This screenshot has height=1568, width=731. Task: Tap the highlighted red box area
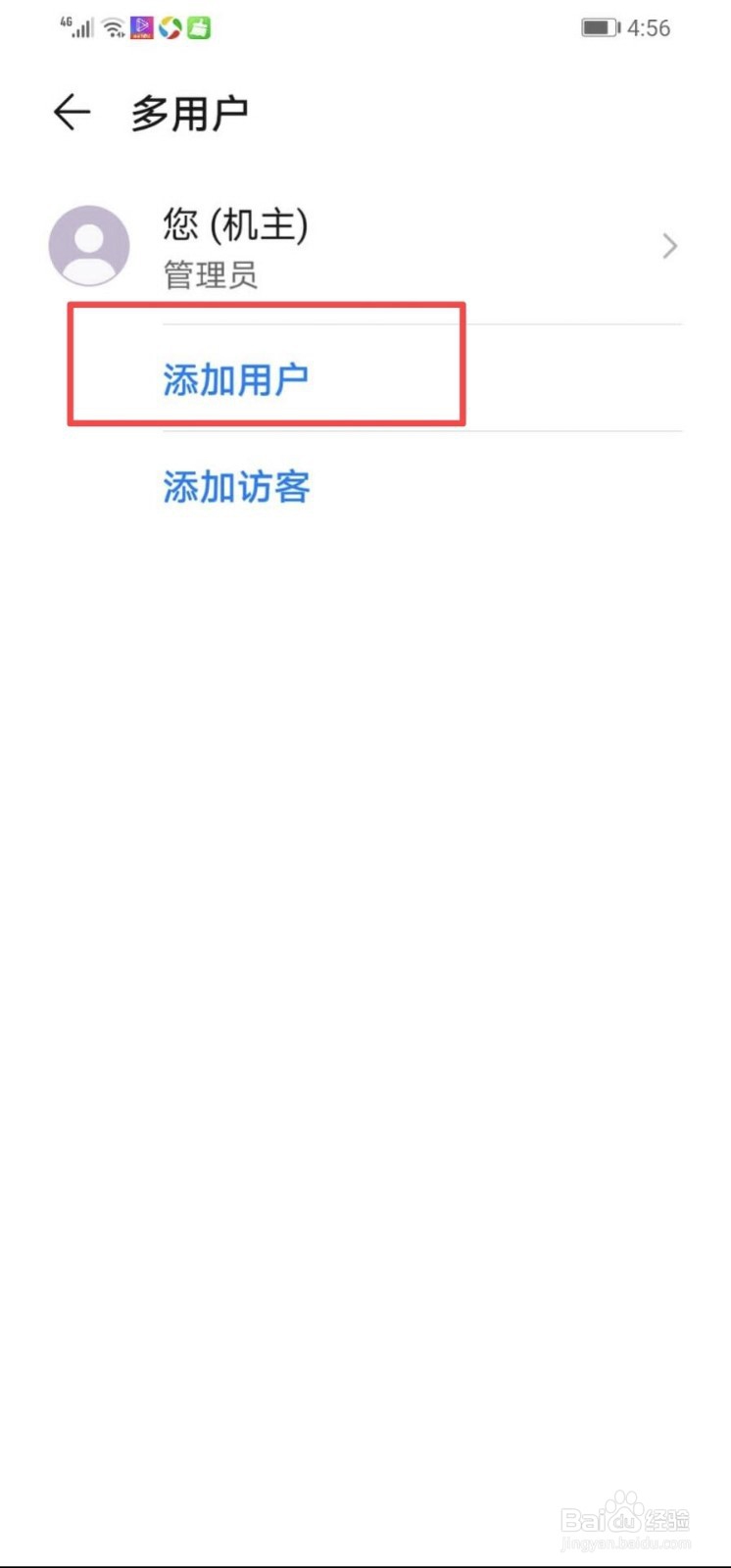[266, 367]
